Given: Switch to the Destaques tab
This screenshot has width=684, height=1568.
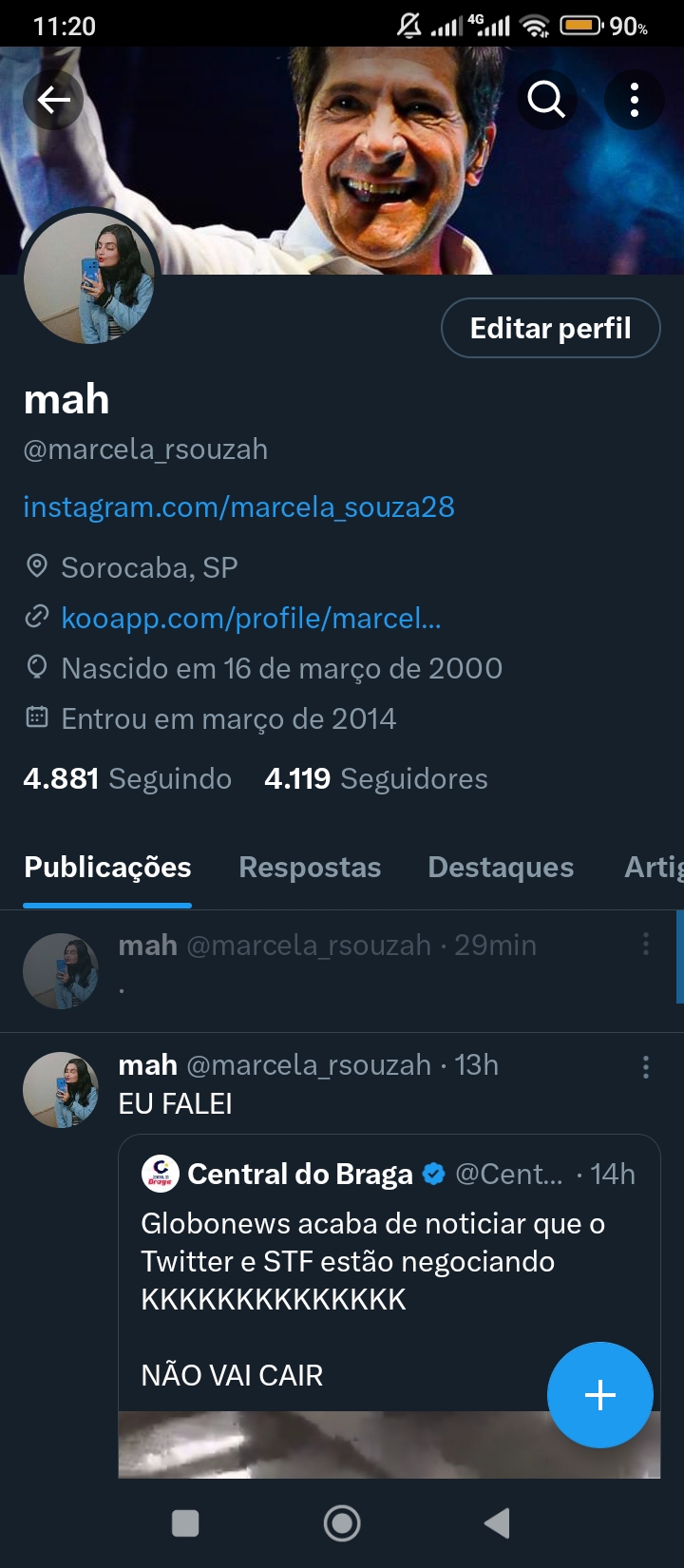Looking at the screenshot, I should [x=501, y=868].
